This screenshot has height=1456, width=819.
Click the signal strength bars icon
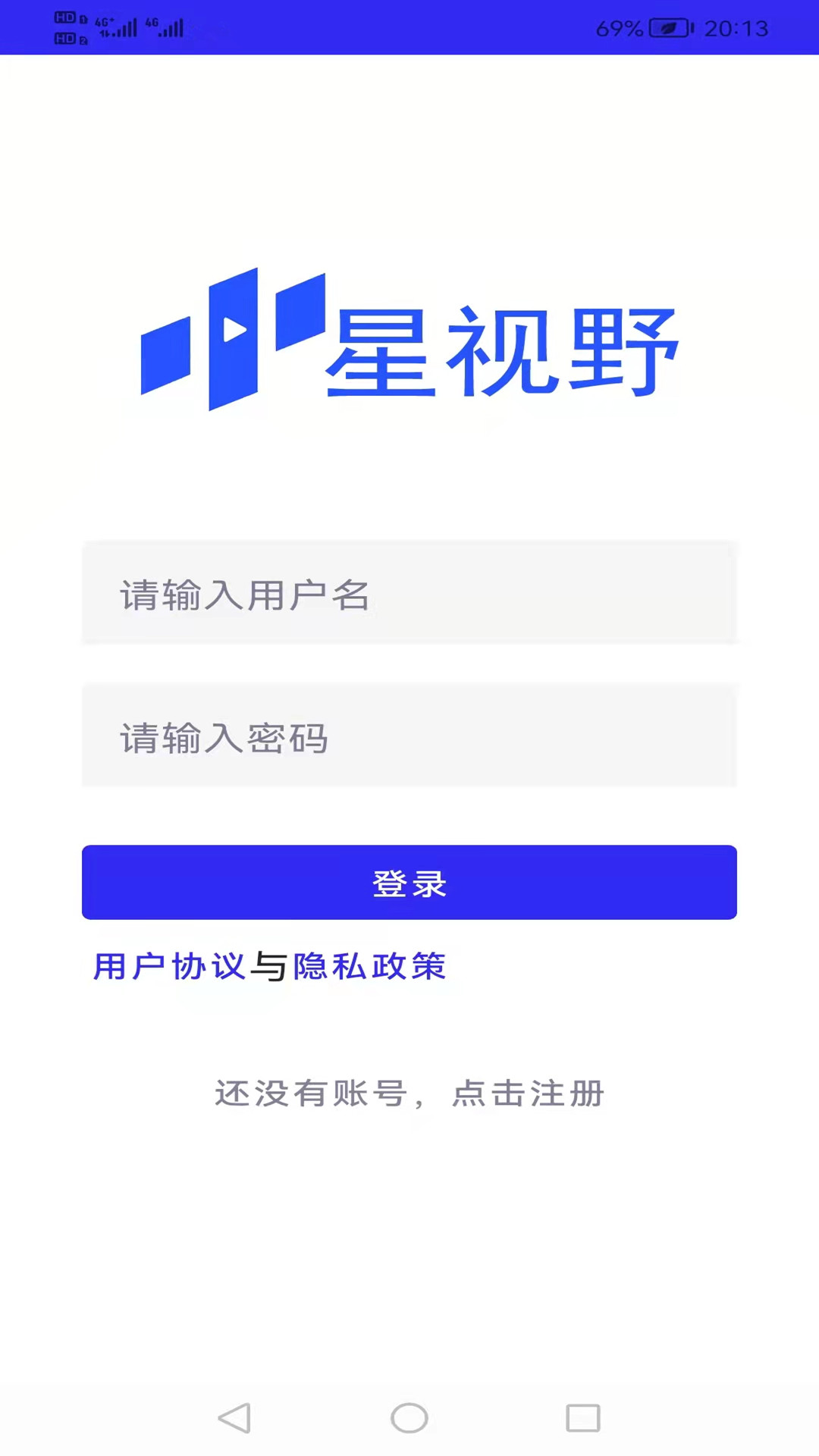[x=124, y=29]
